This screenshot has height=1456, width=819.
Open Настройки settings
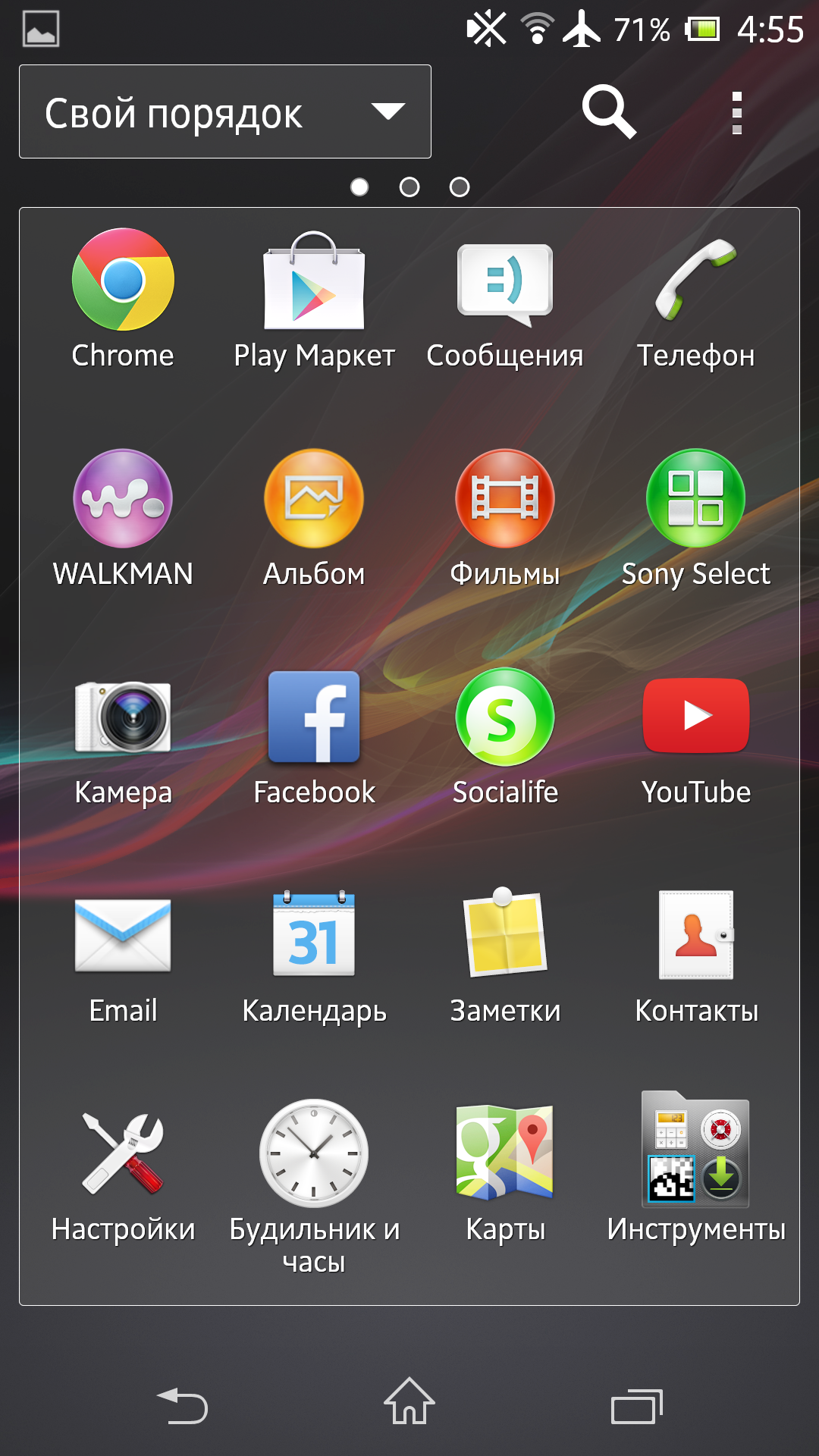coord(123,1175)
